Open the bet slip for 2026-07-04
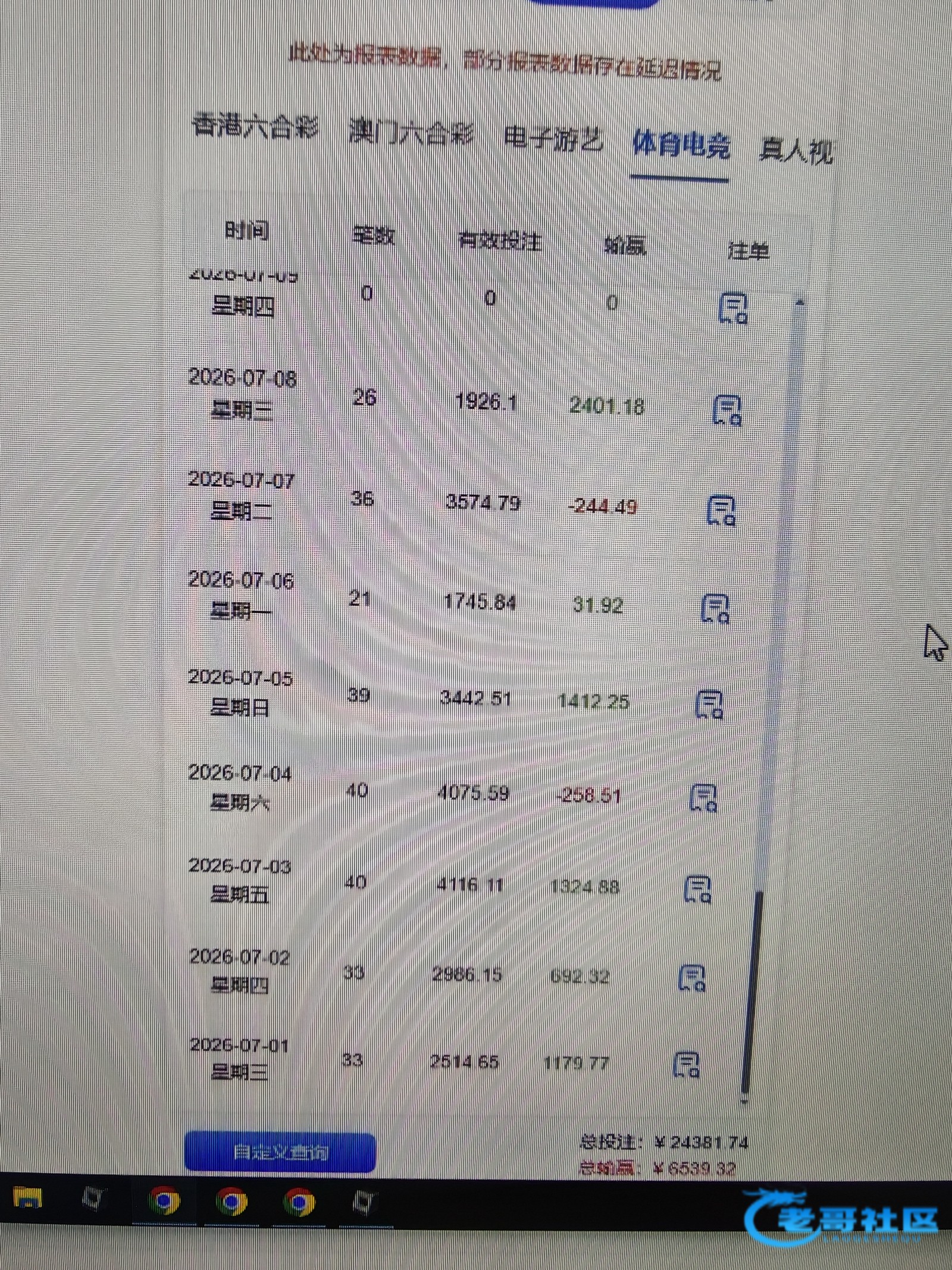 [703, 798]
